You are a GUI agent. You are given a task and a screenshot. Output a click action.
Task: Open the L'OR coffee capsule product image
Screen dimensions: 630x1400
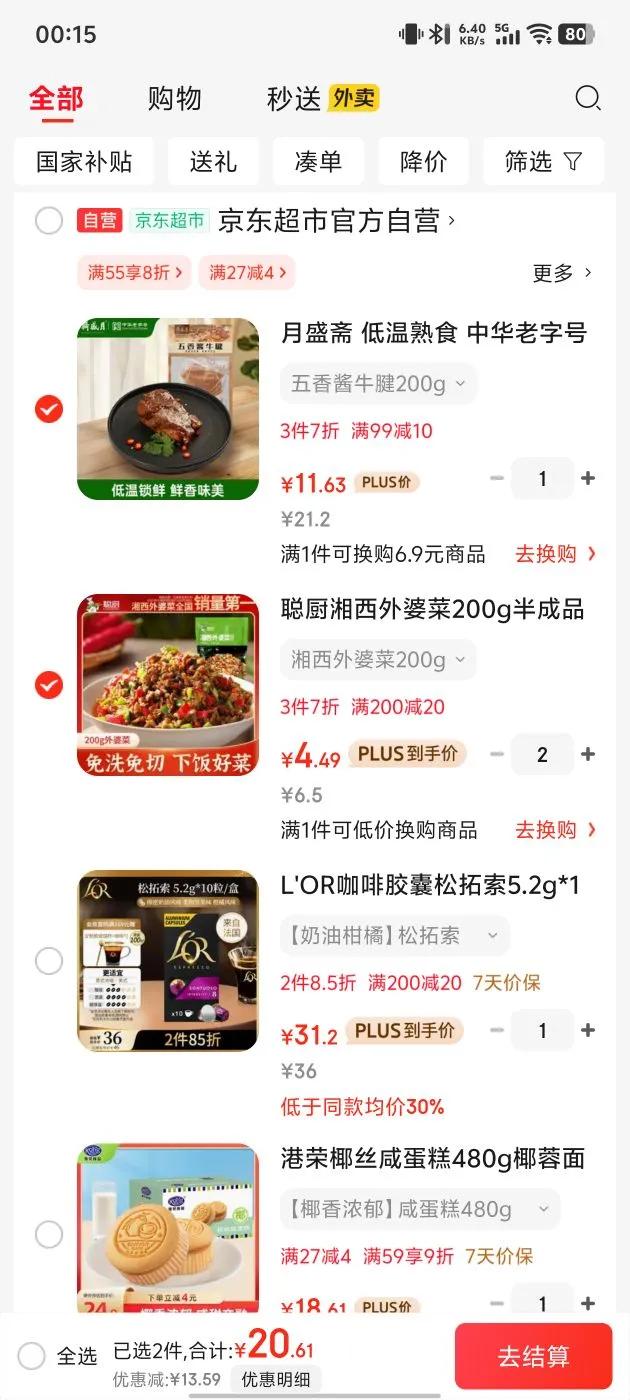click(x=168, y=961)
